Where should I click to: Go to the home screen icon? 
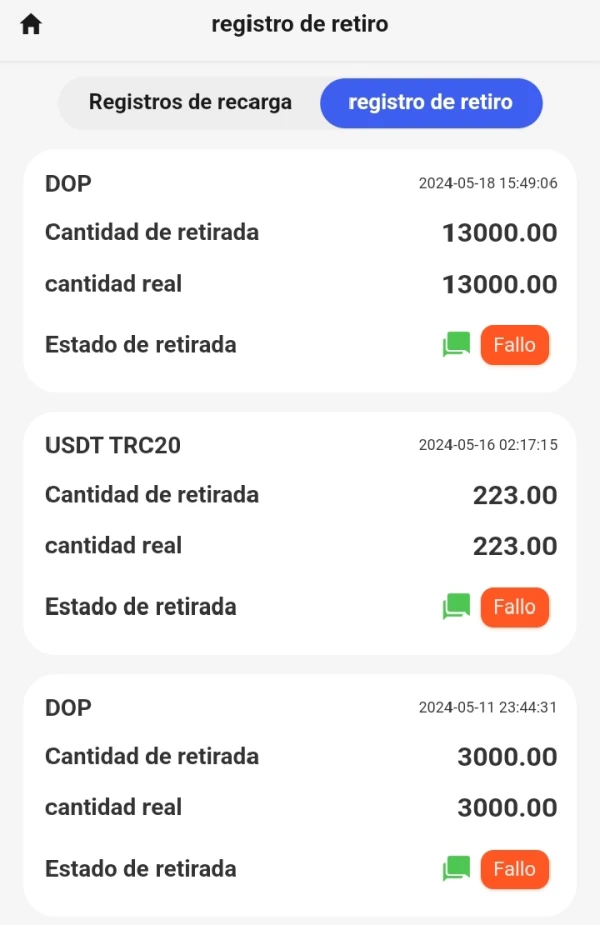pos(31,25)
